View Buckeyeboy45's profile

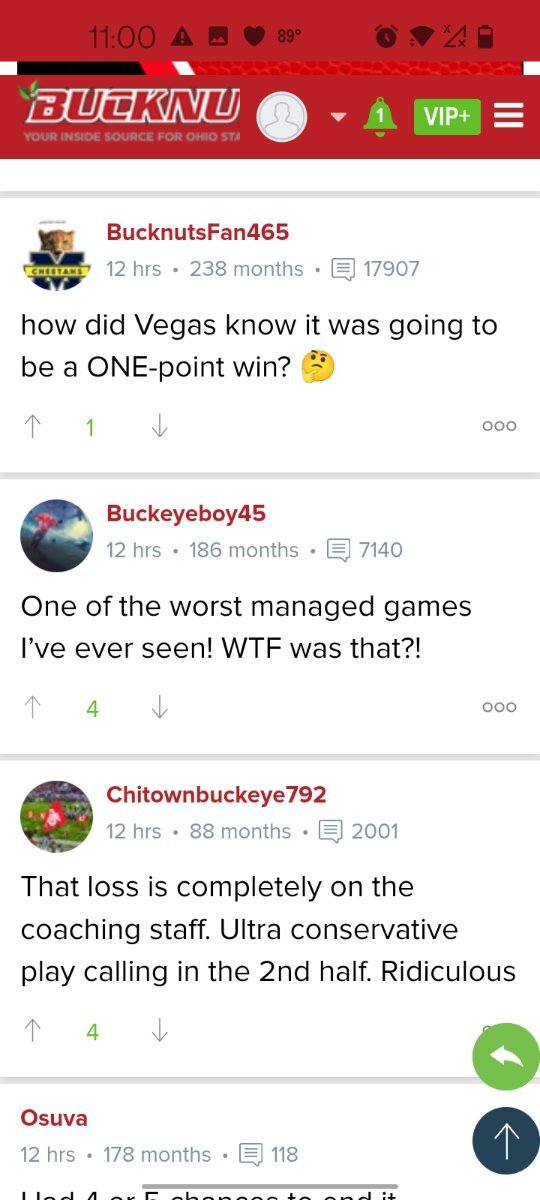(x=186, y=513)
